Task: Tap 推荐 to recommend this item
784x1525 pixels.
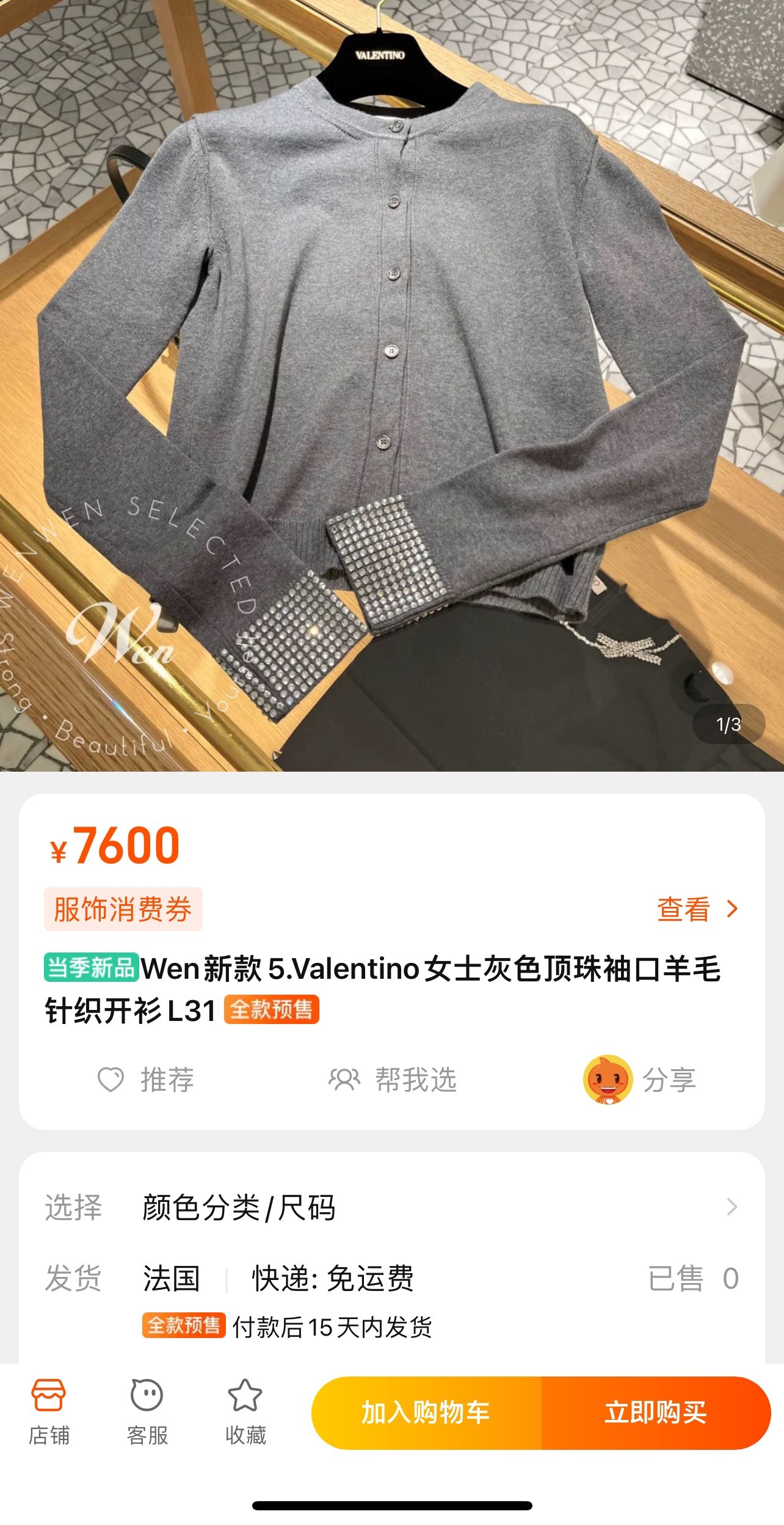Action: click(x=147, y=1080)
